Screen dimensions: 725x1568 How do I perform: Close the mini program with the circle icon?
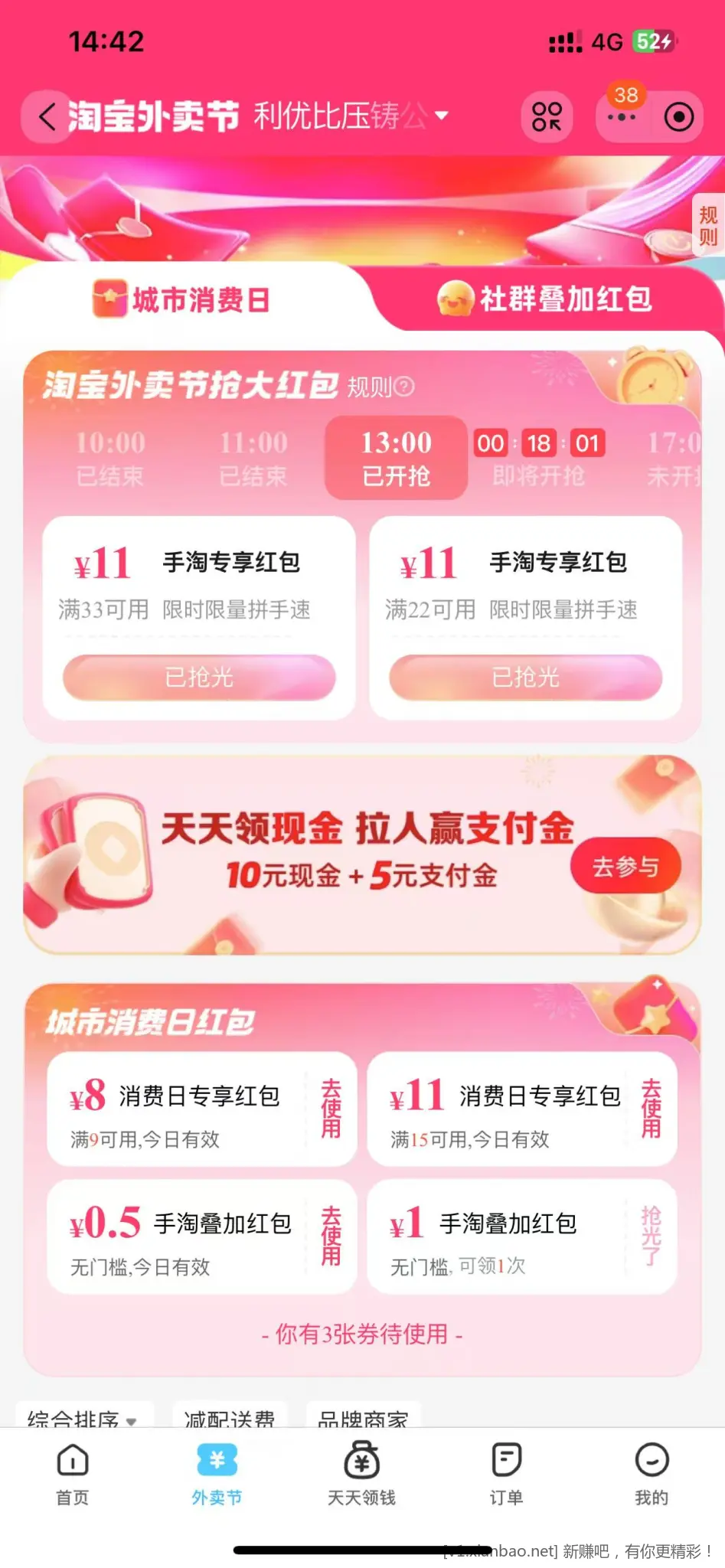pos(678,118)
